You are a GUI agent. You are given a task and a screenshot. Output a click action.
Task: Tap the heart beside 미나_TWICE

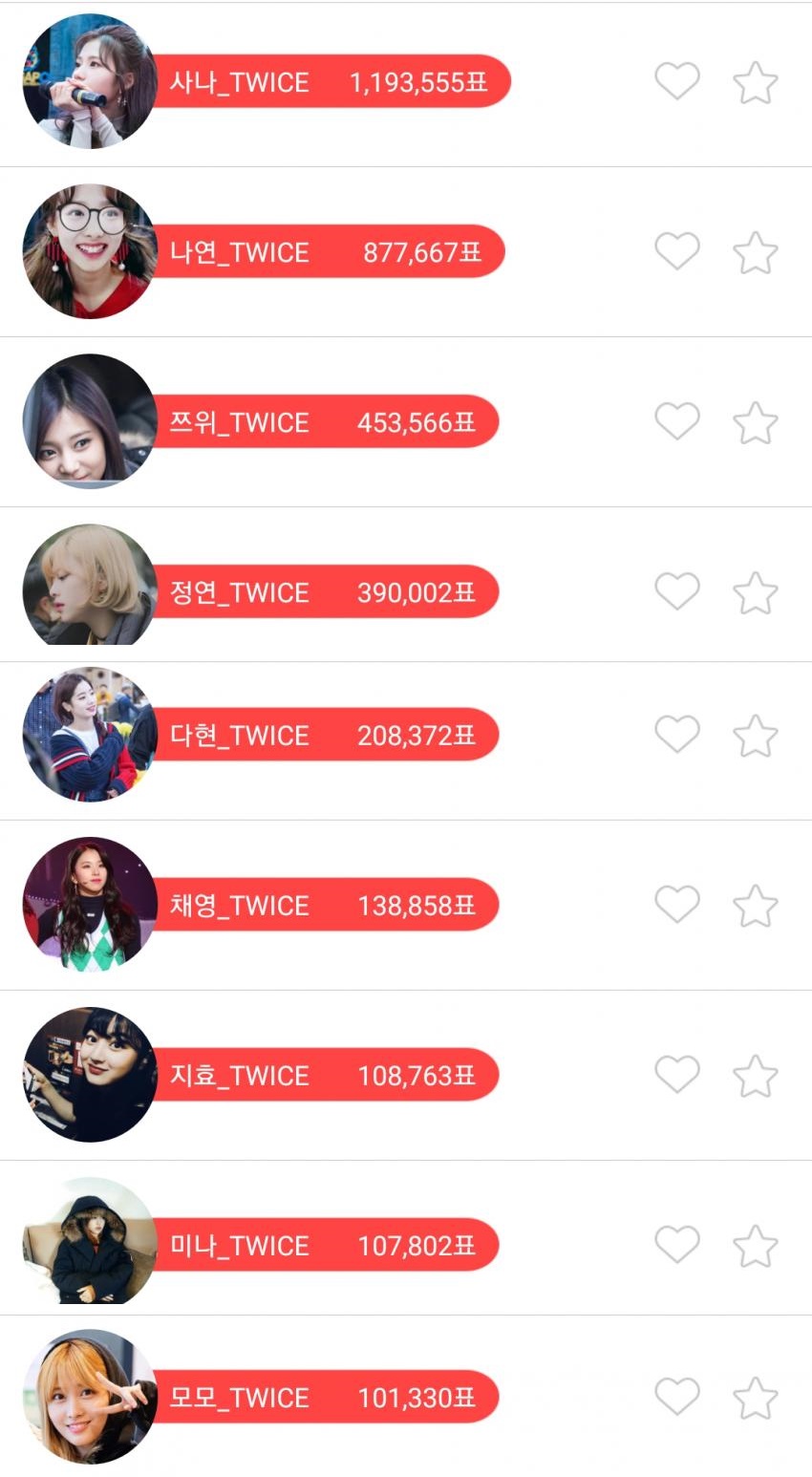(677, 1244)
